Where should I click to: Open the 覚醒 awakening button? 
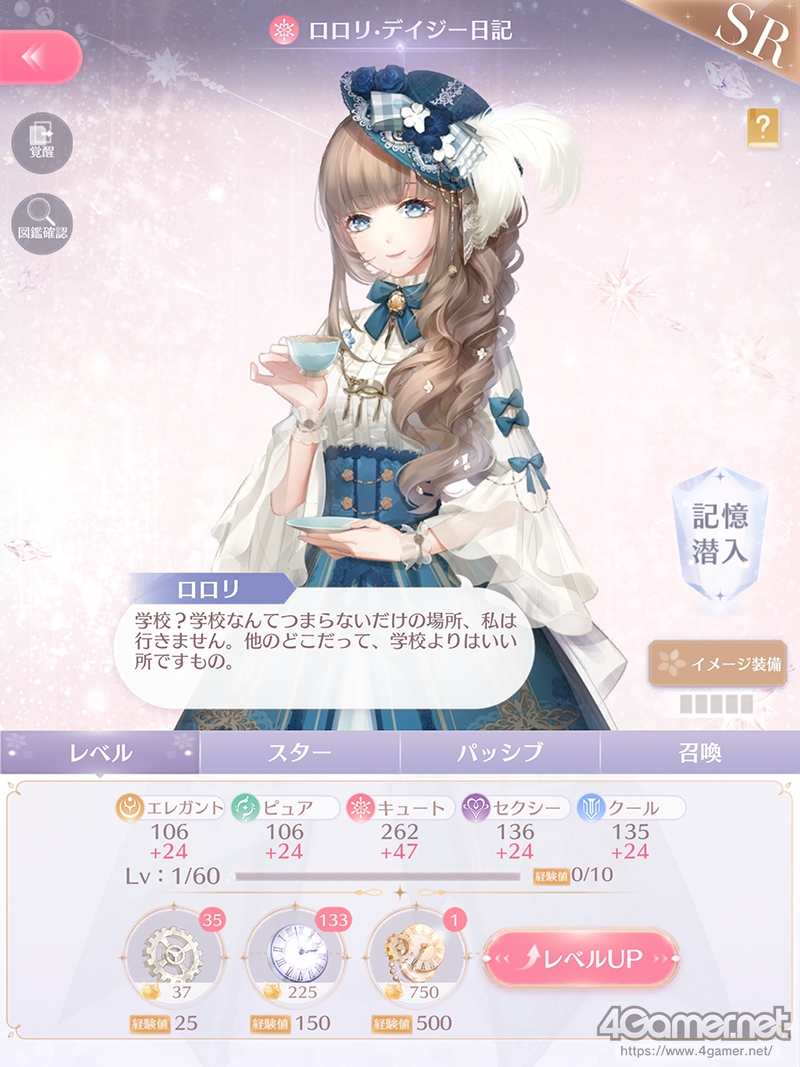click(42, 143)
